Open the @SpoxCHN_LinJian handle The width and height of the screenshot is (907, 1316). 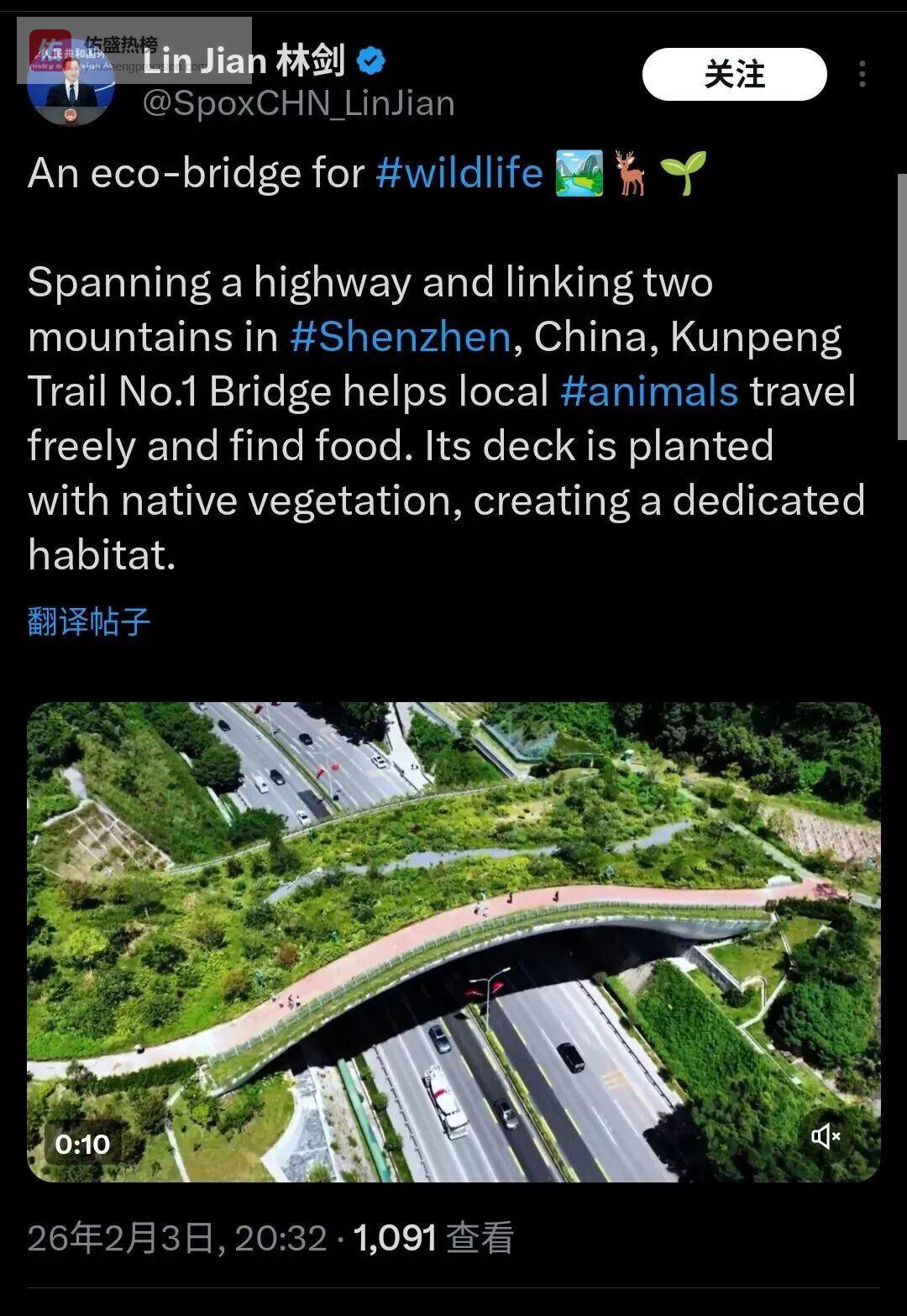coord(298,103)
